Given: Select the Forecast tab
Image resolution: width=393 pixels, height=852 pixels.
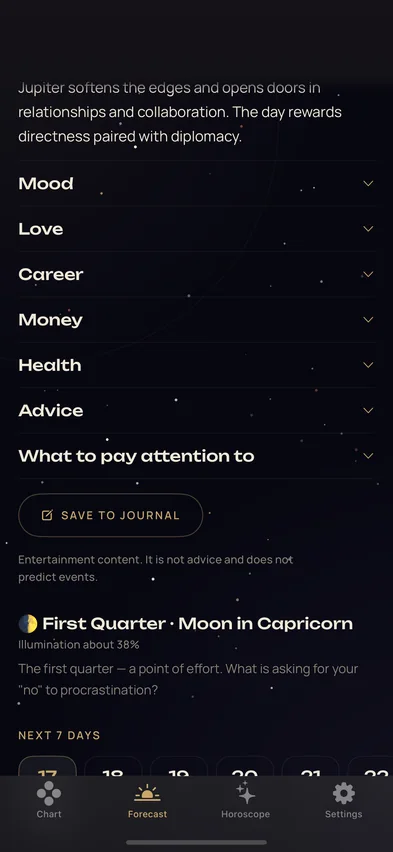Looking at the screenshot, I should (x=147, y=800).
